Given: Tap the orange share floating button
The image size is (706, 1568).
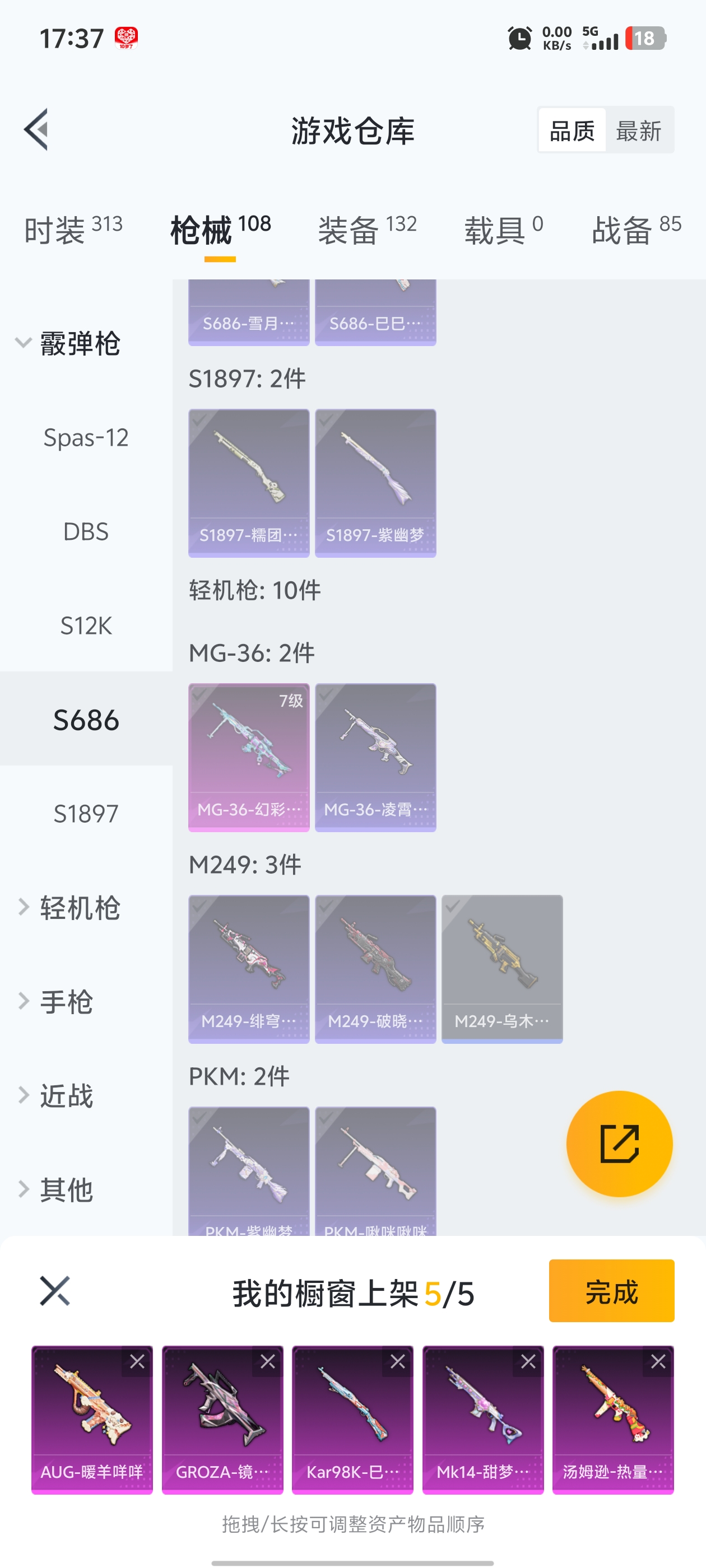Looking at the screenshot, I should (x=619, y=1144).
